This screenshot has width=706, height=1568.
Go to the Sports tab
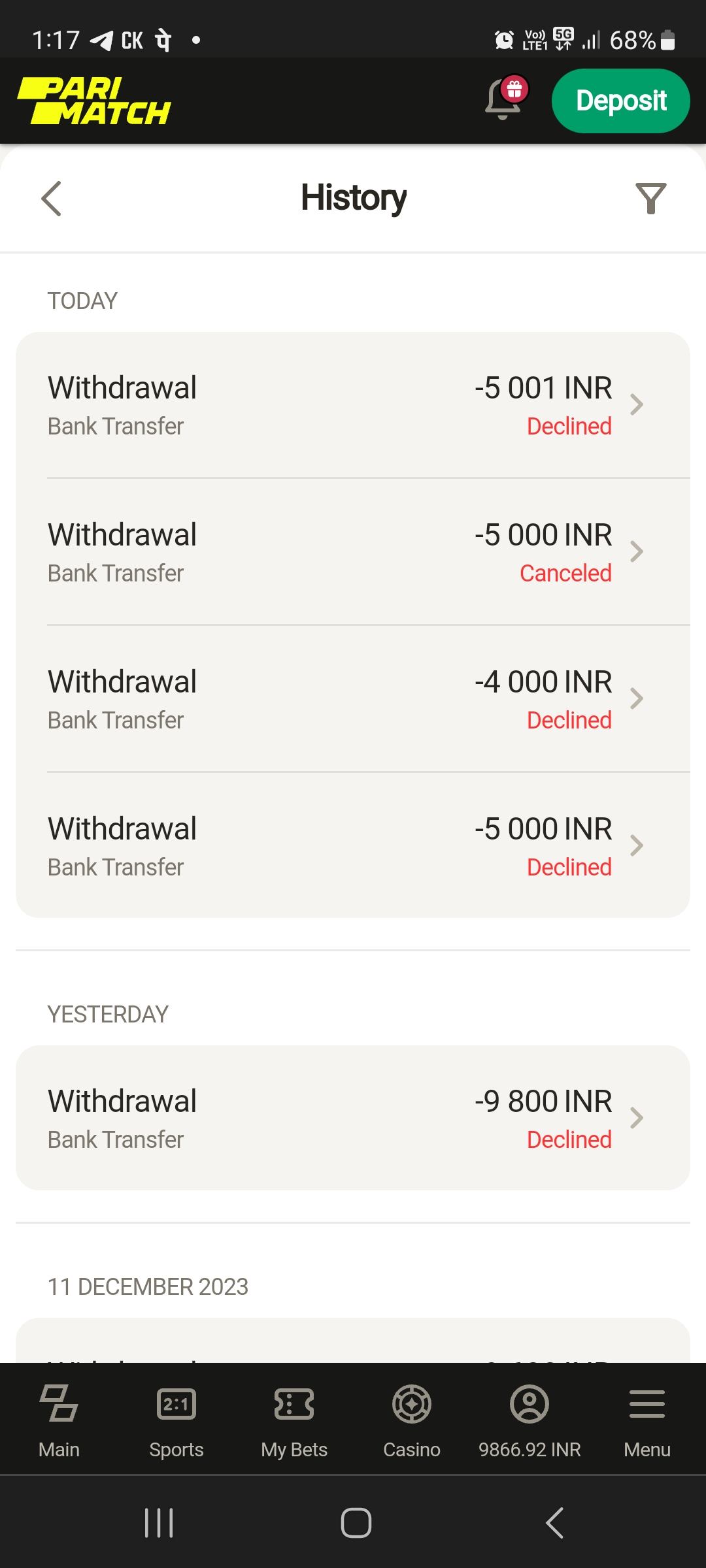coord(176,1418)
